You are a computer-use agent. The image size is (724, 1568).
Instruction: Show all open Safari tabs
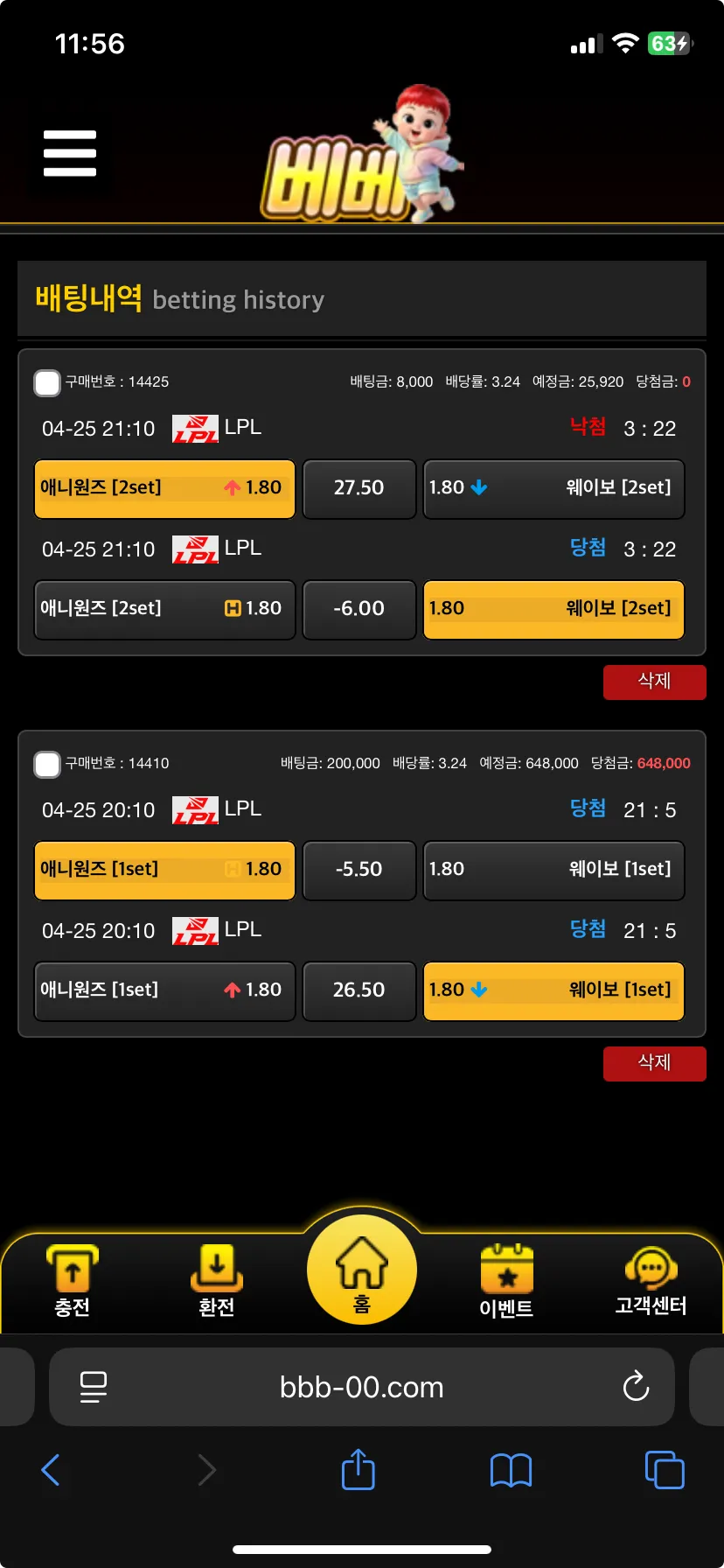point(665,1470)
